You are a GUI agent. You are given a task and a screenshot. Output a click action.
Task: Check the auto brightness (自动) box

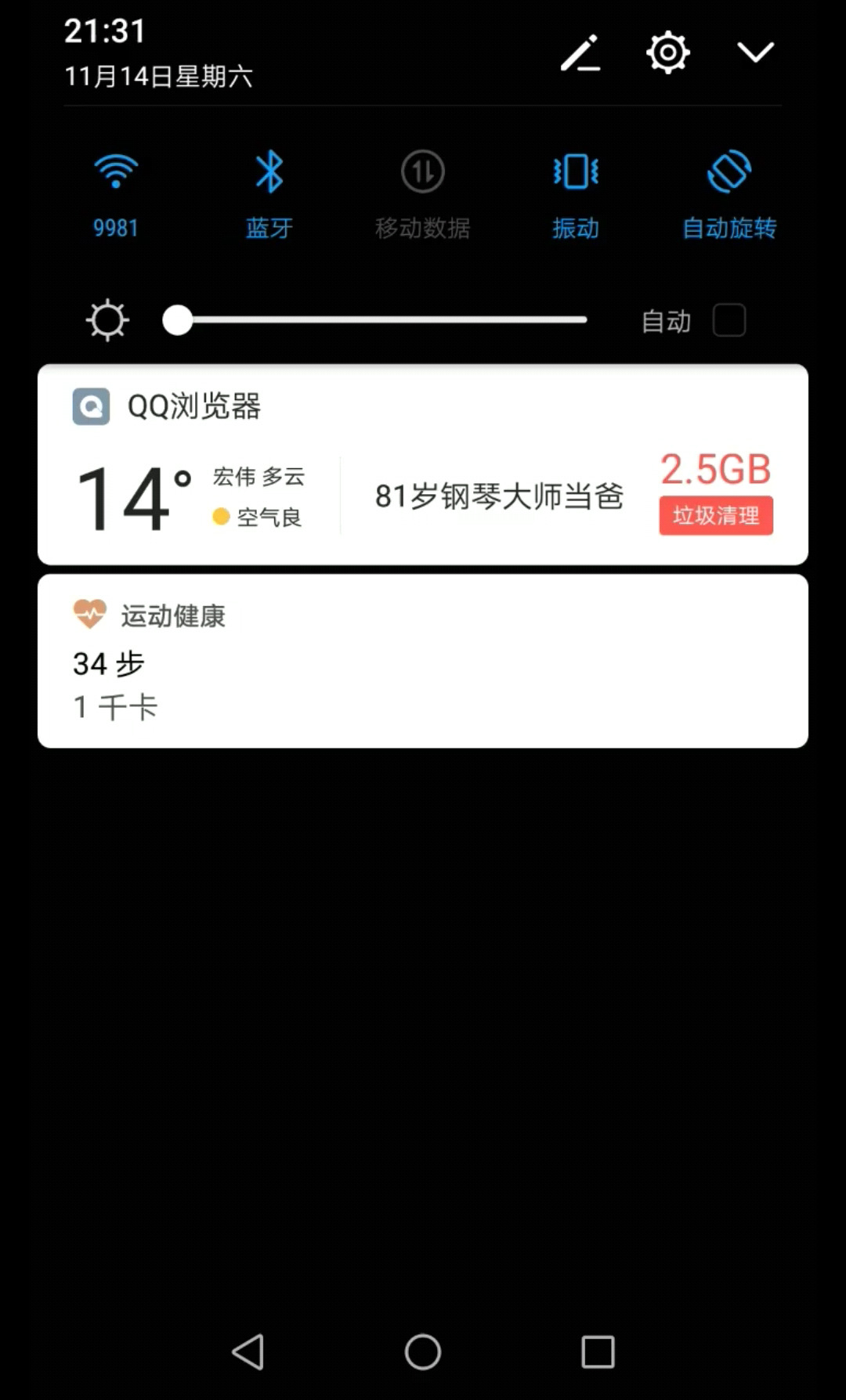coord(728,320)
